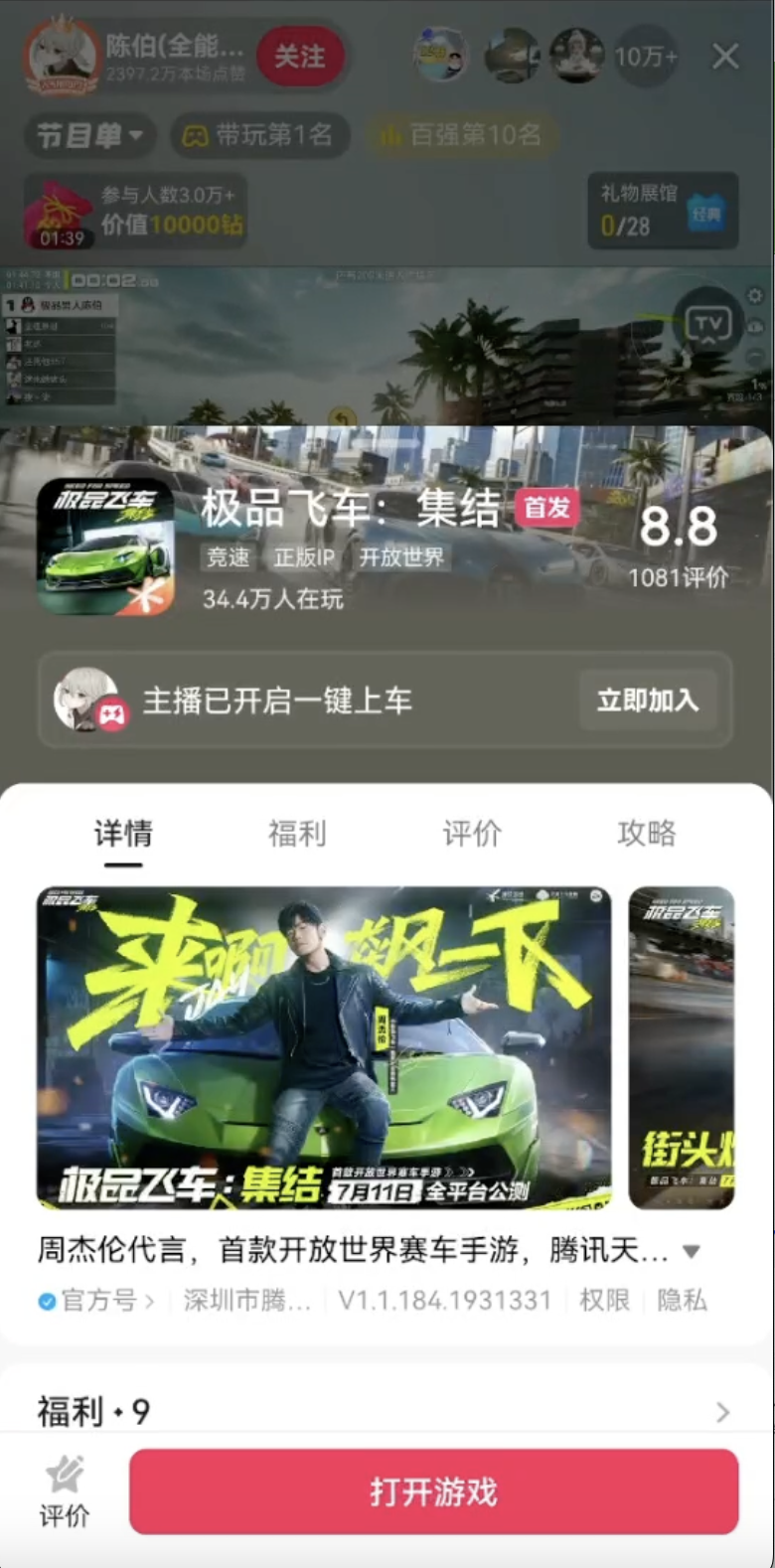Switch to the 攻略 tab

tap(647, 833)
